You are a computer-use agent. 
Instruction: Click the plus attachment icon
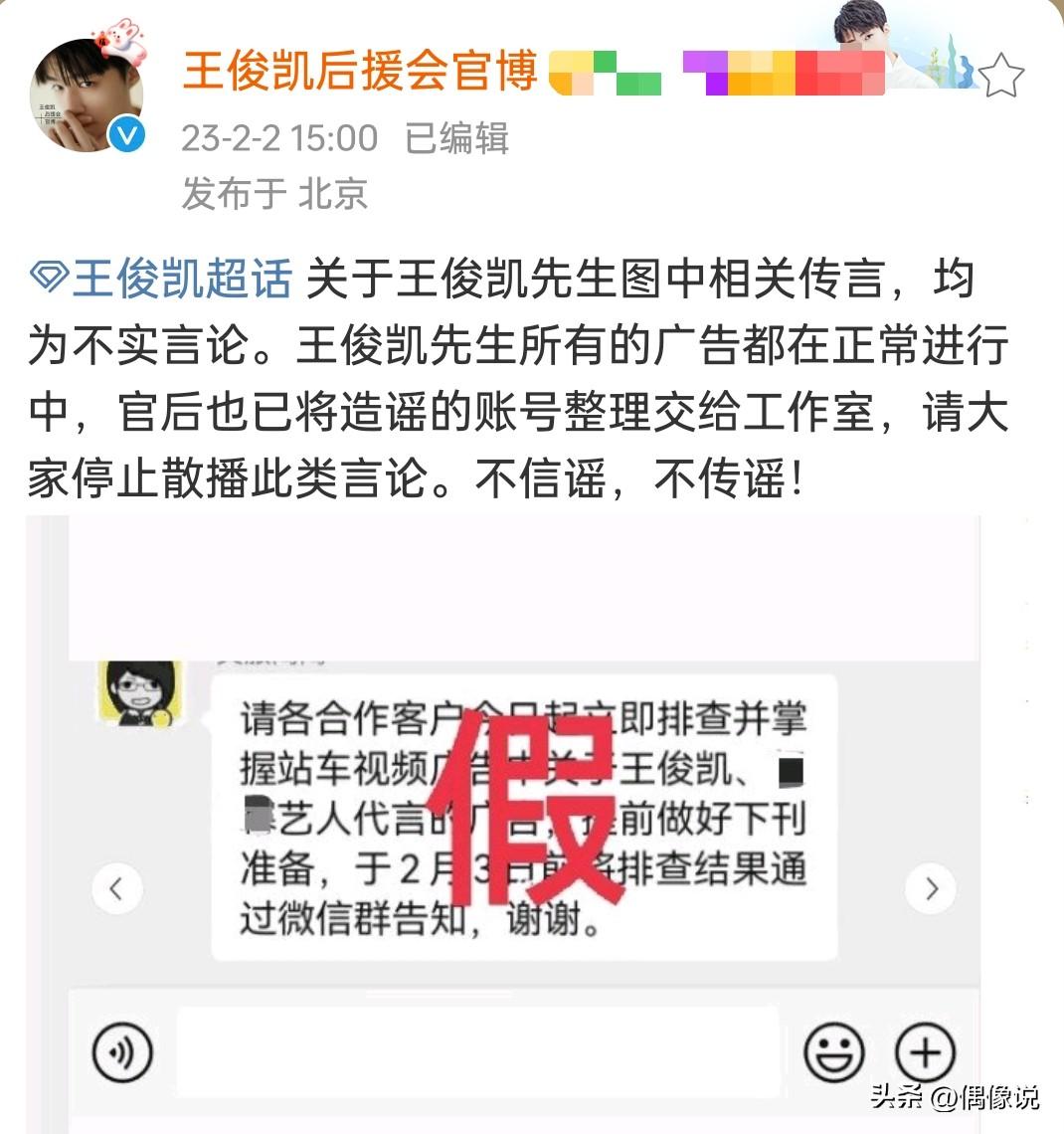pos(927,1053)
